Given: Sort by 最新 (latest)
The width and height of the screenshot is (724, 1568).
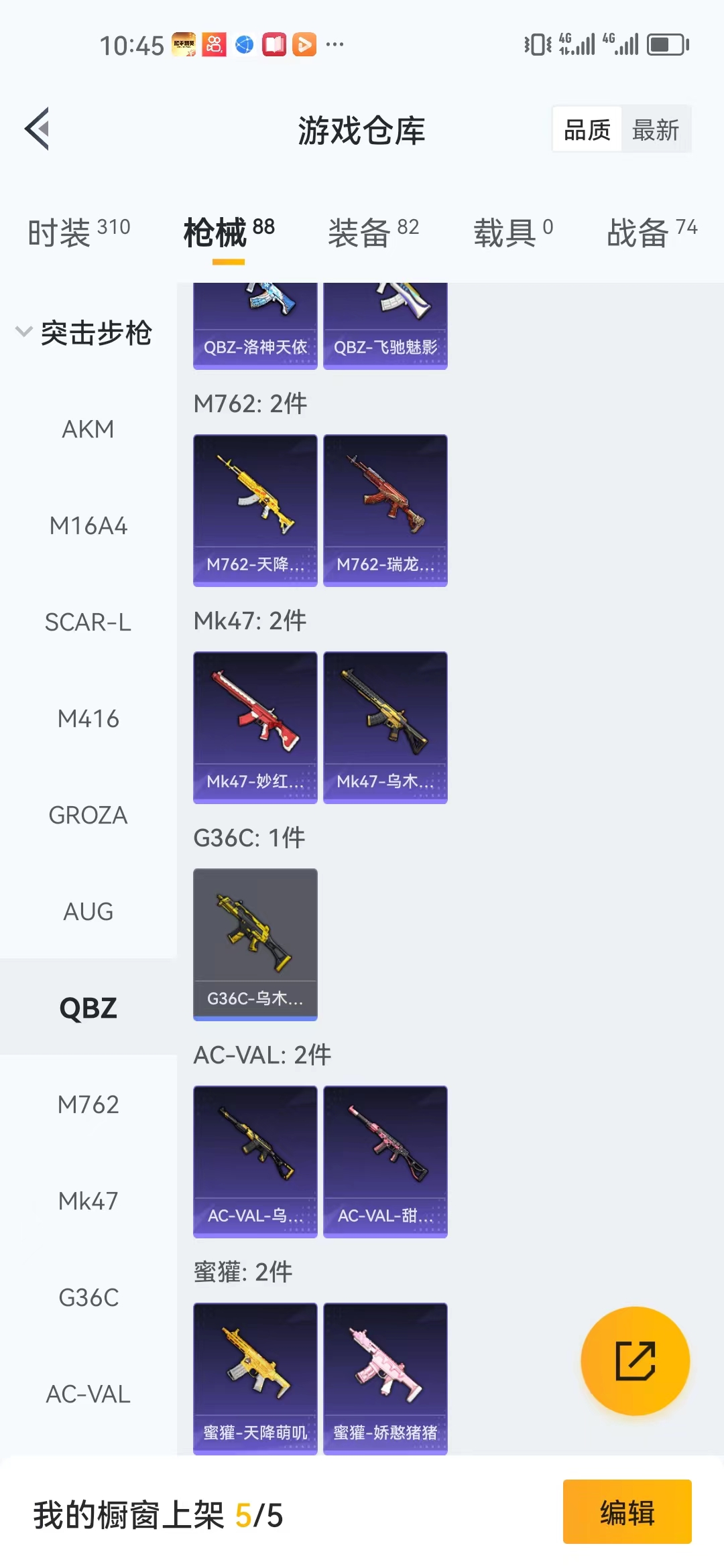Looking at the screenshot, I should pos(655,129).
